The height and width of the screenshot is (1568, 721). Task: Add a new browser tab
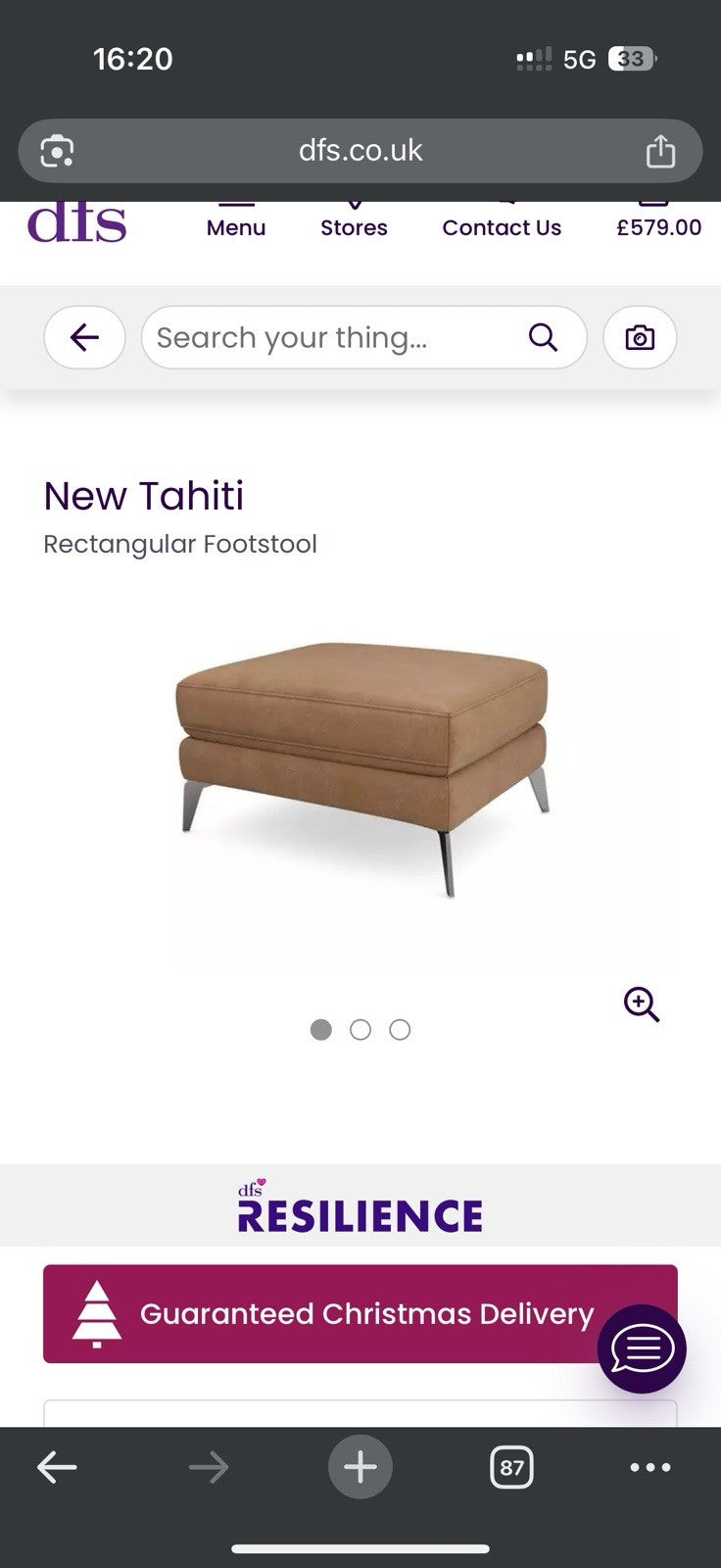(360, 1467)
